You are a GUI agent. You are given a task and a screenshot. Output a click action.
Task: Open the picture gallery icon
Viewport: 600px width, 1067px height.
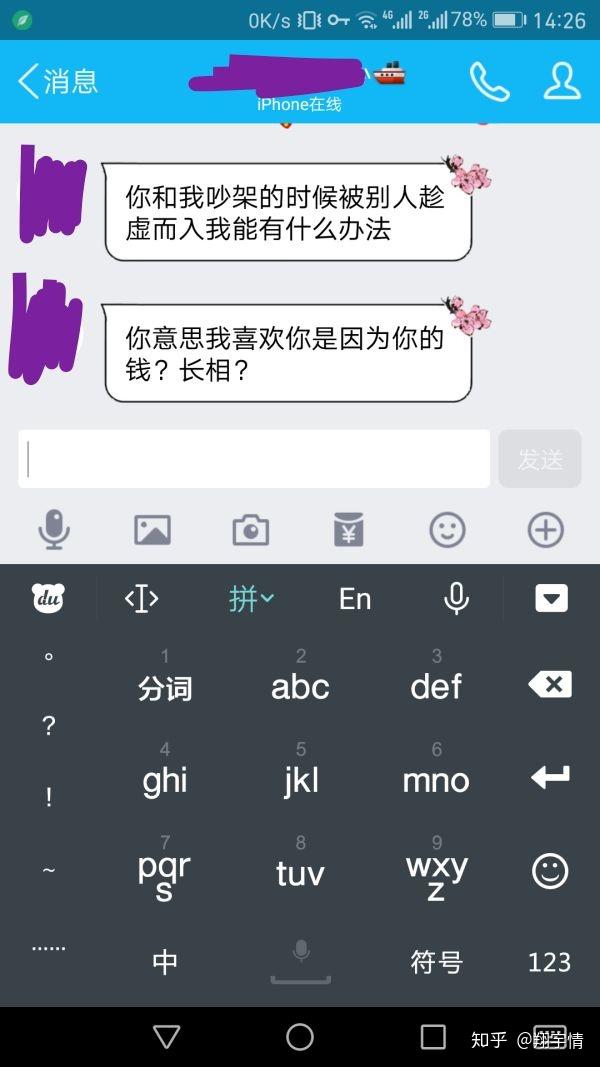tap(152, 529)
